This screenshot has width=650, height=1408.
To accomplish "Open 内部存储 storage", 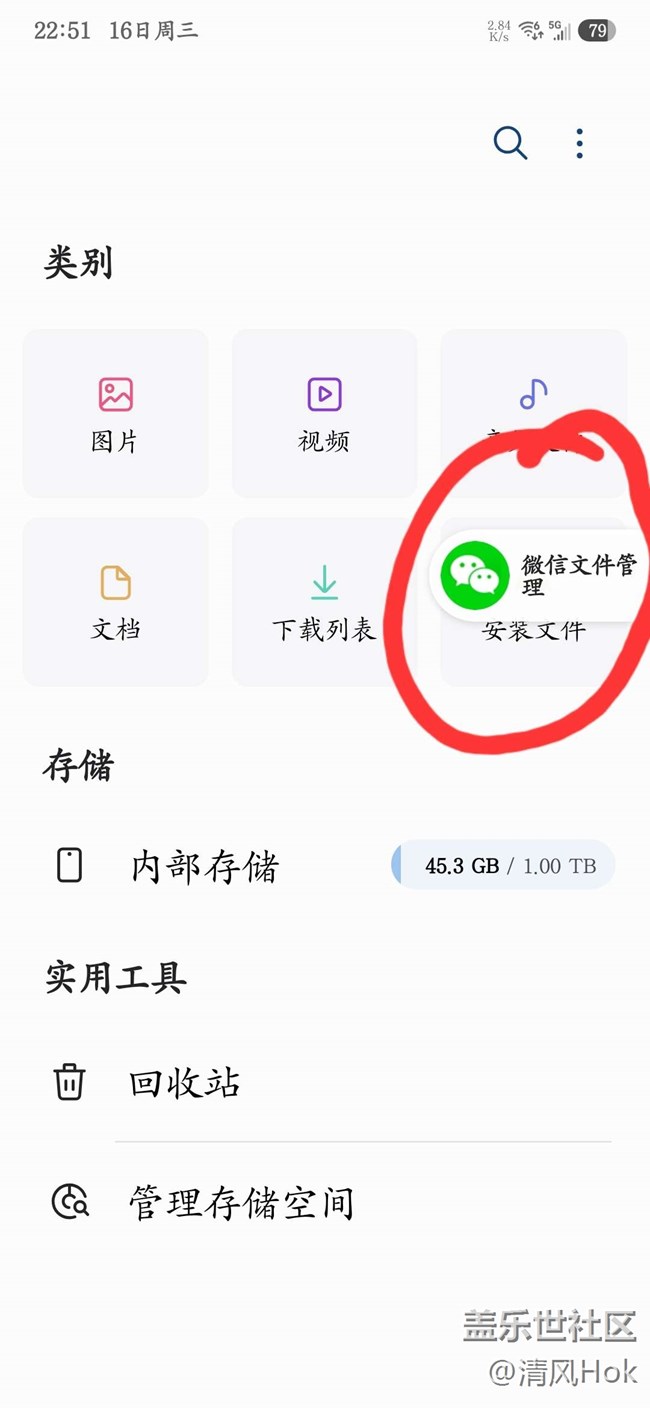I will point(325,865).
